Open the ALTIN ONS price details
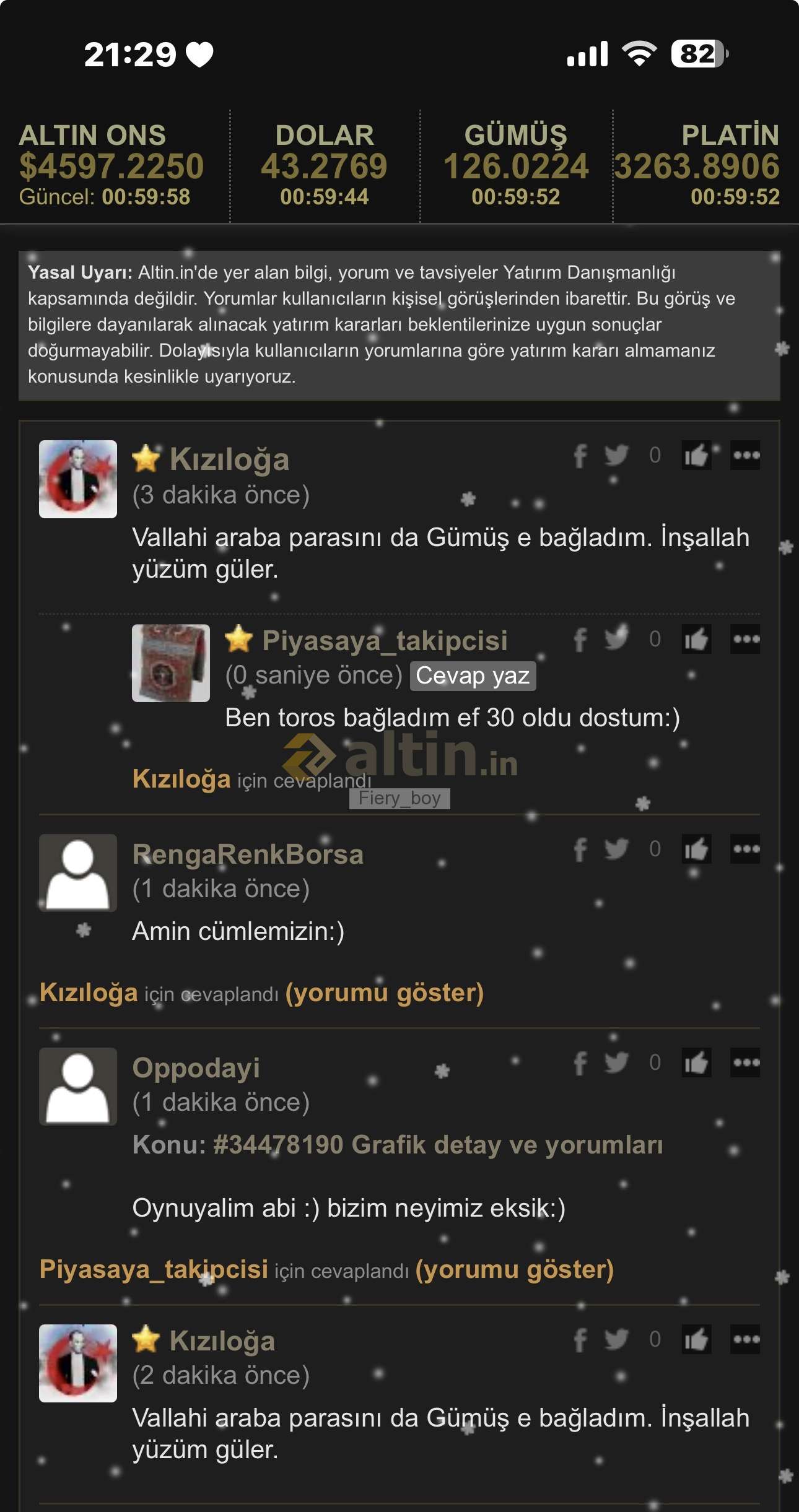 [x=111, y=165]
